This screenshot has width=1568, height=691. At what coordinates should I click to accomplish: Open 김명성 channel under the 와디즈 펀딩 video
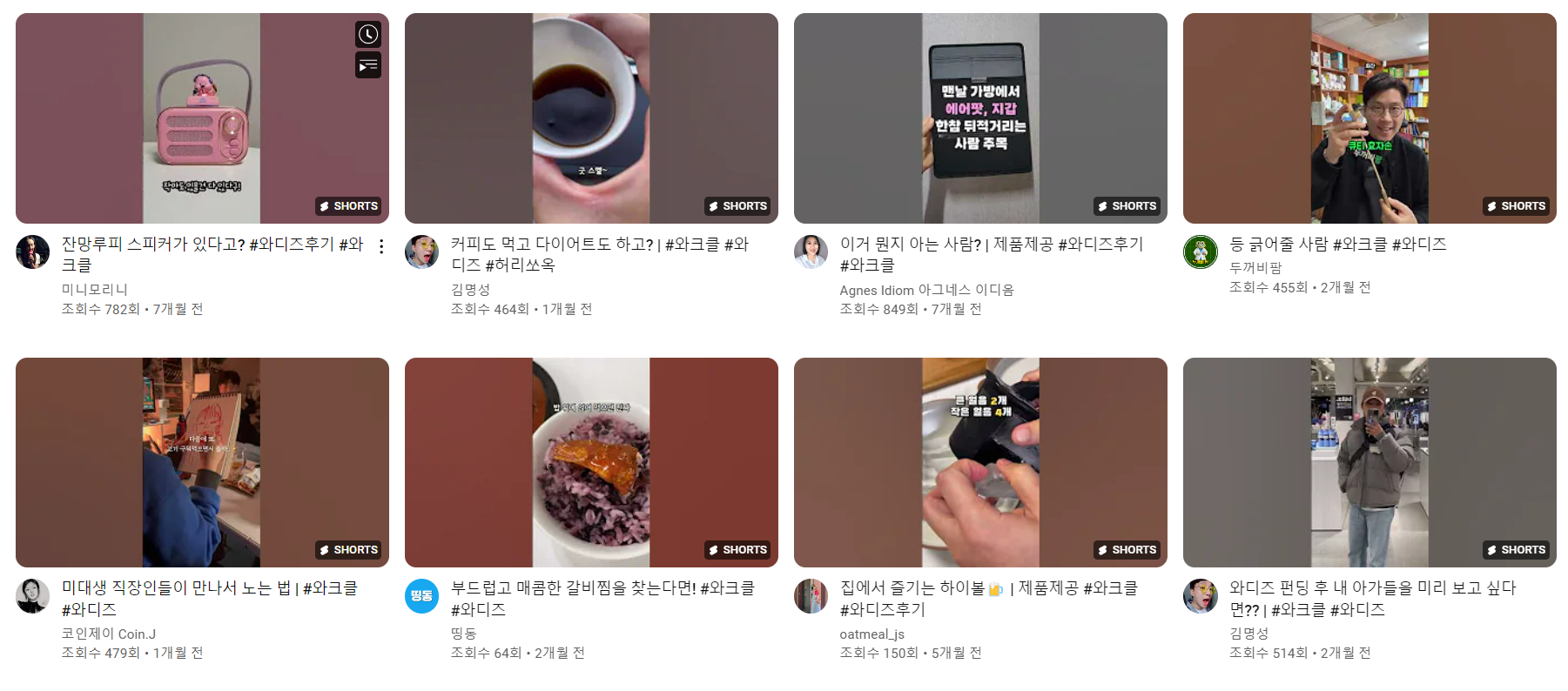pyautogui.click(x=1248, y=633)
